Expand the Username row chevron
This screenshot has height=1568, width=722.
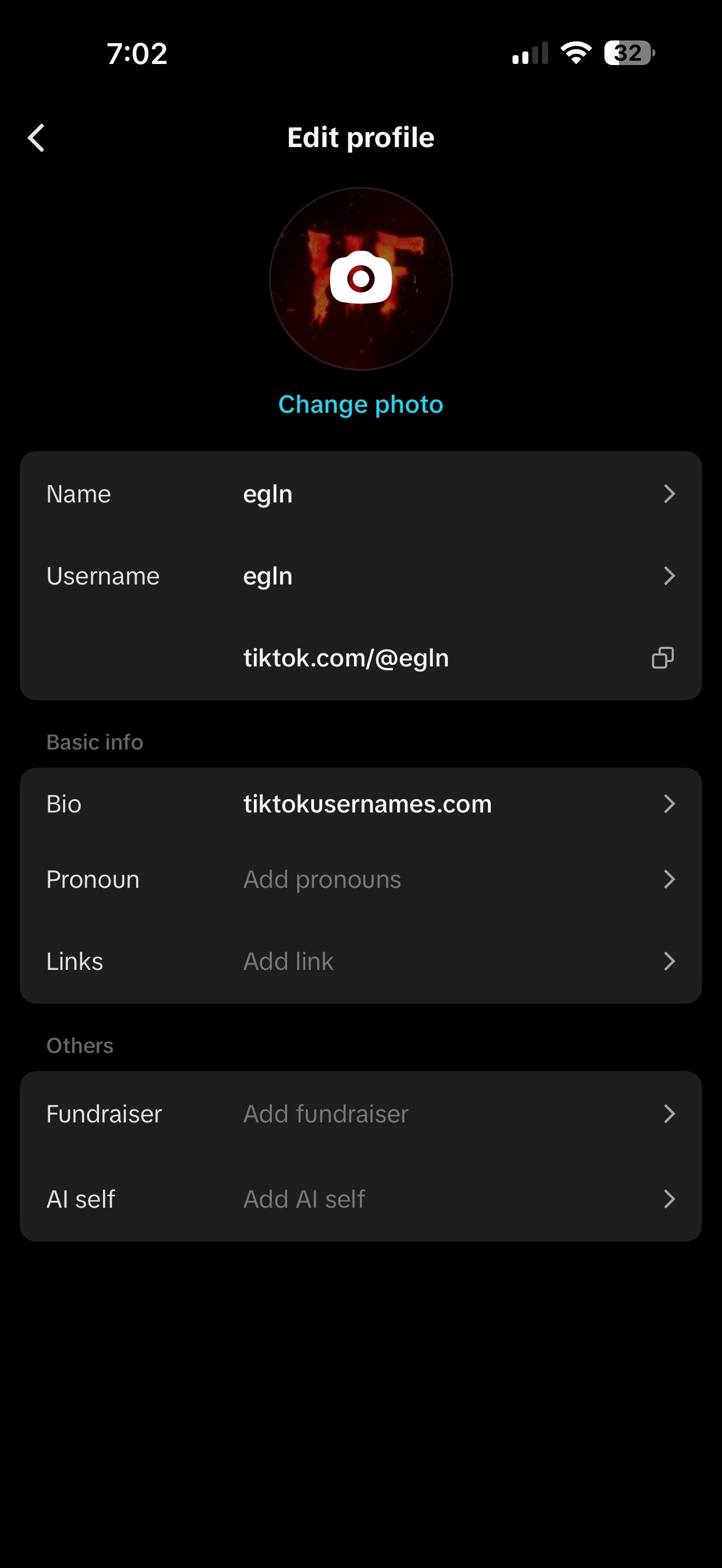[669, 575]
